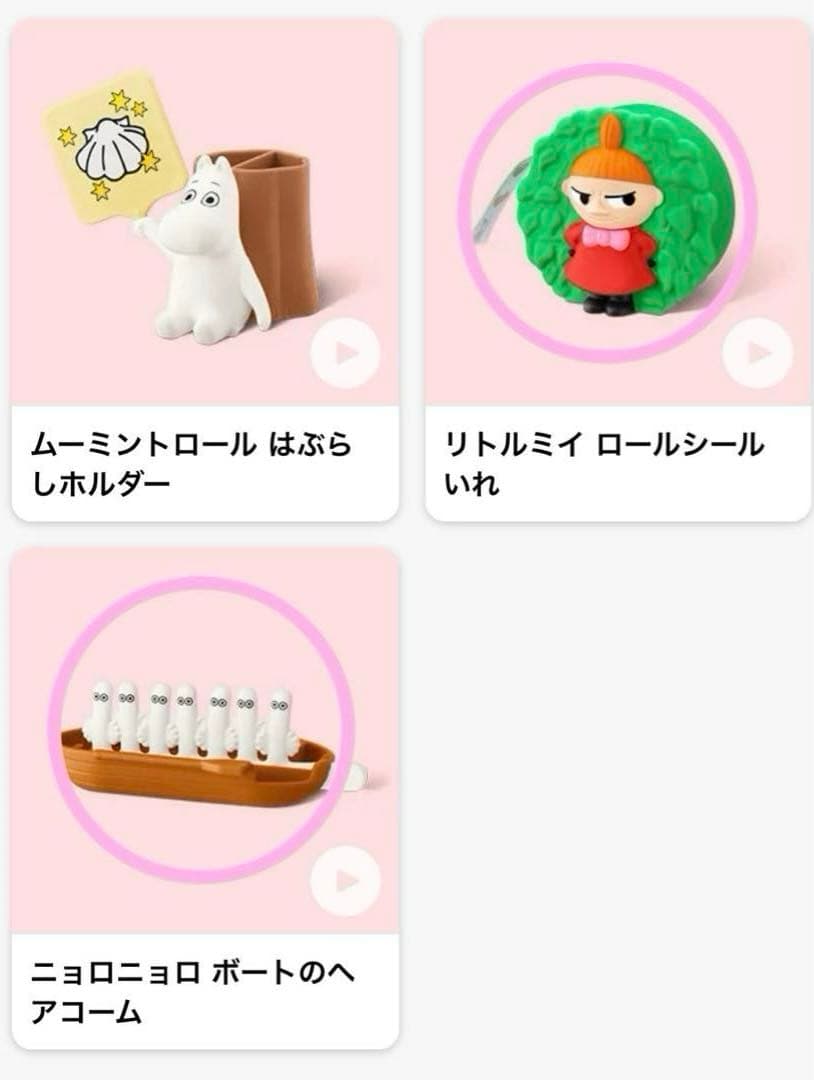Play the Moomintroll toothbrush holder video
The image size is (814, 1080).
pyautogui.click(x=345, y=353)
